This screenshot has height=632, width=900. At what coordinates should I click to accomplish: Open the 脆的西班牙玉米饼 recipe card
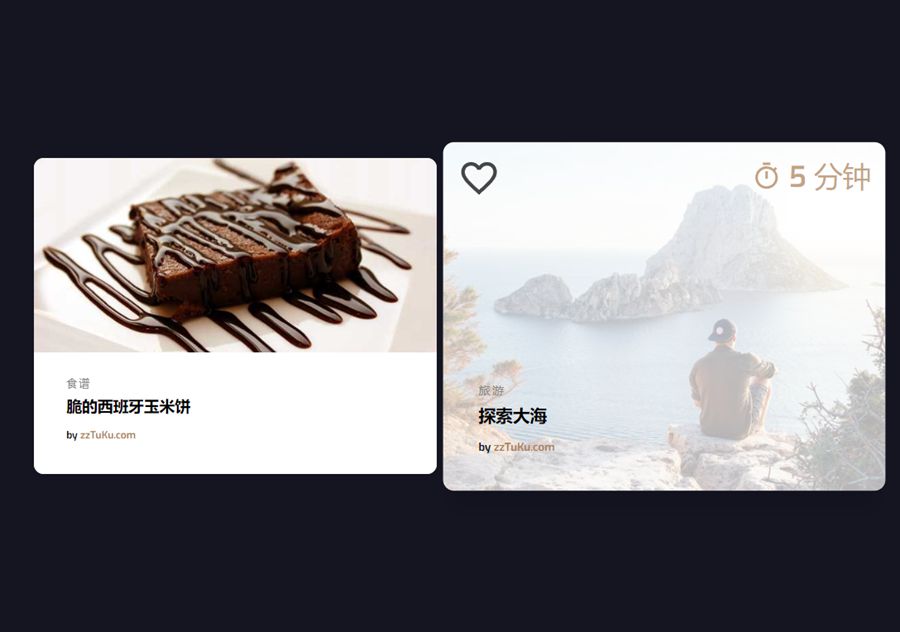128,407
